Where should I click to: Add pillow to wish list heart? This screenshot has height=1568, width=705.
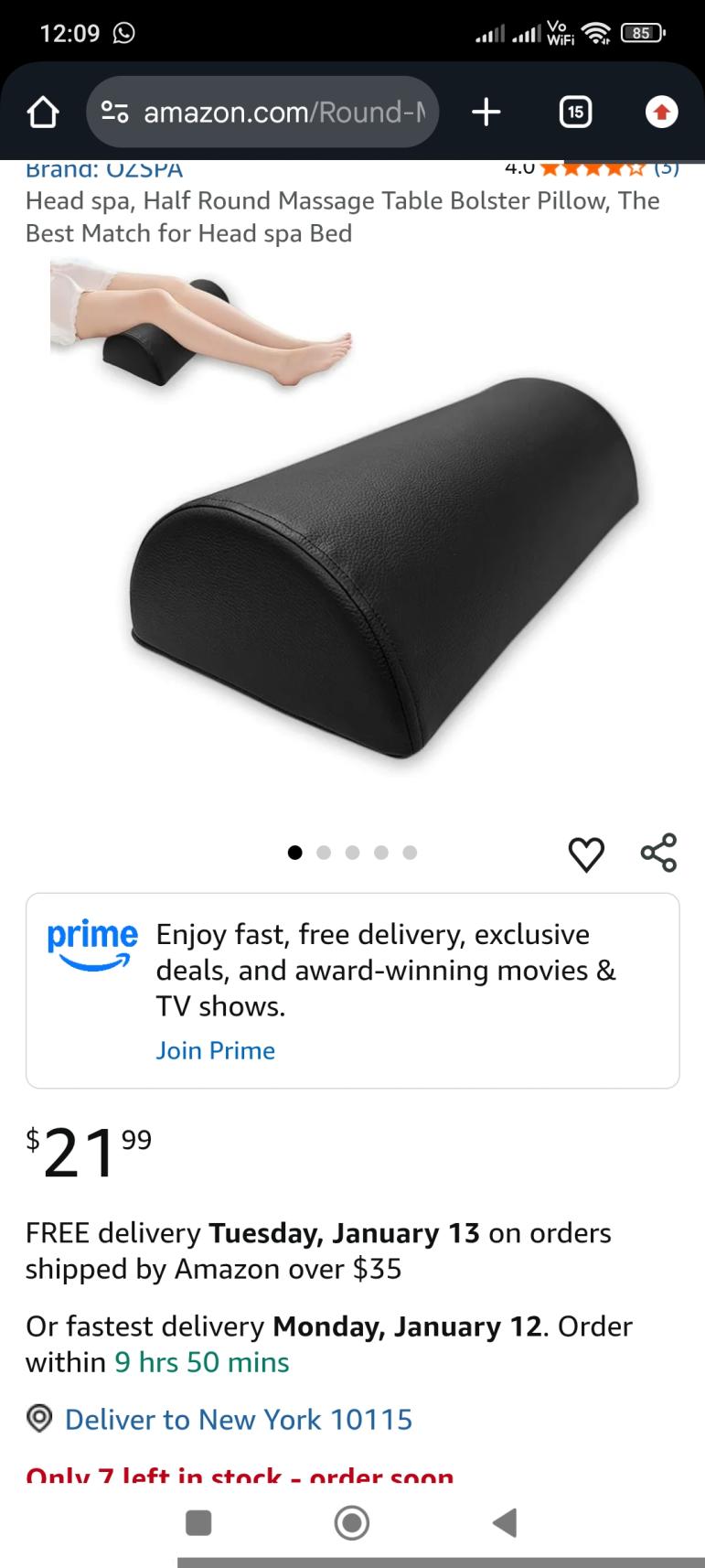(586, 854)
